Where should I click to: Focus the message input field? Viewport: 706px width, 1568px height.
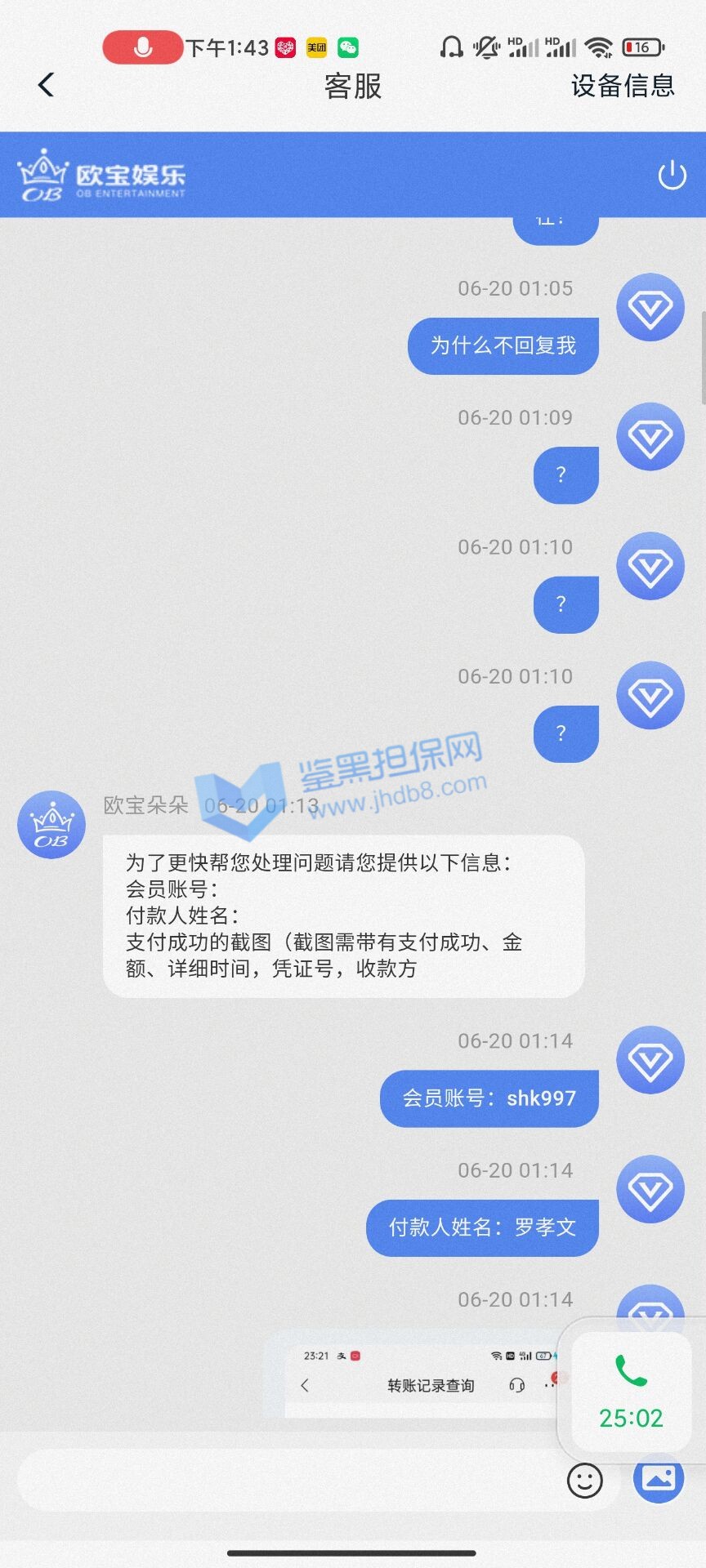click(286, 1480)
